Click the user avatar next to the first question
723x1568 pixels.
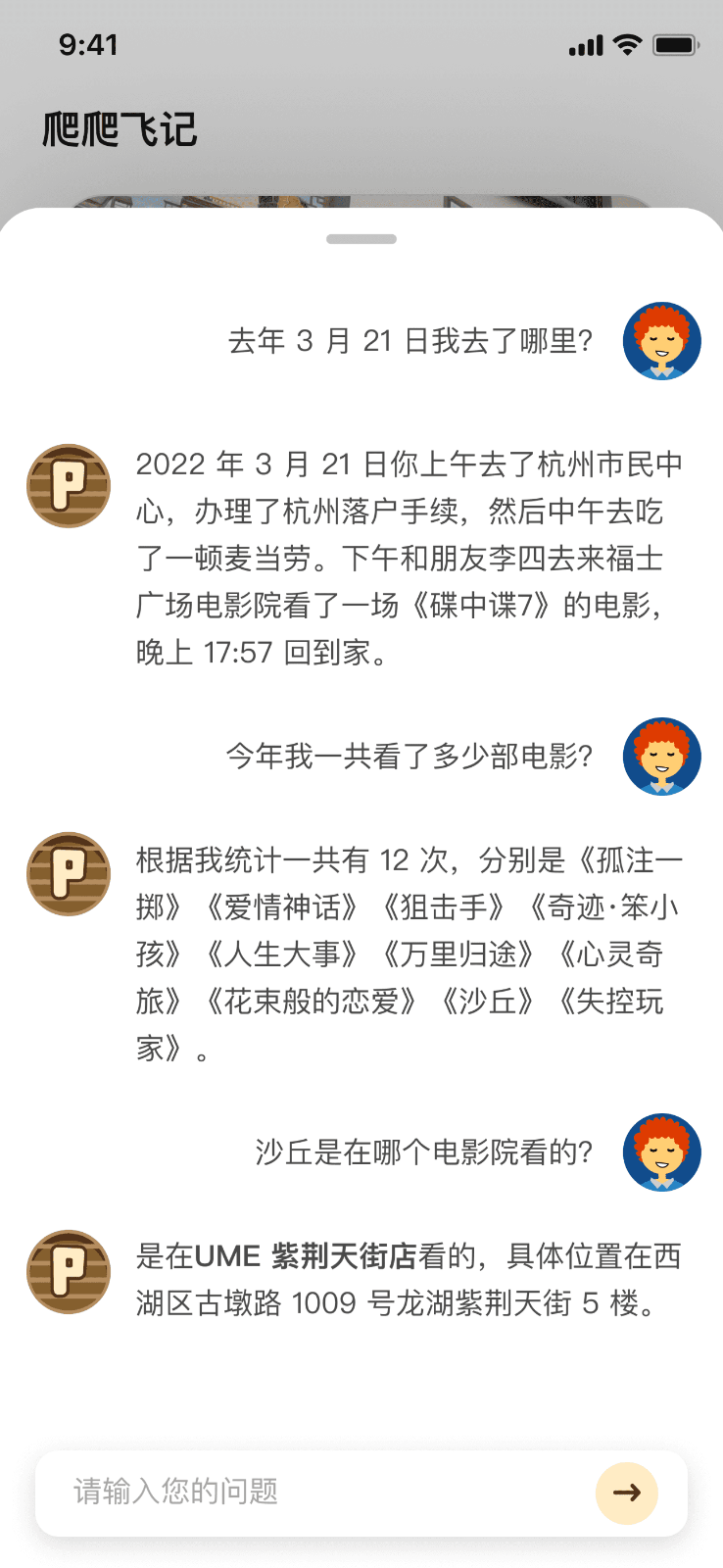coord(661,341)
